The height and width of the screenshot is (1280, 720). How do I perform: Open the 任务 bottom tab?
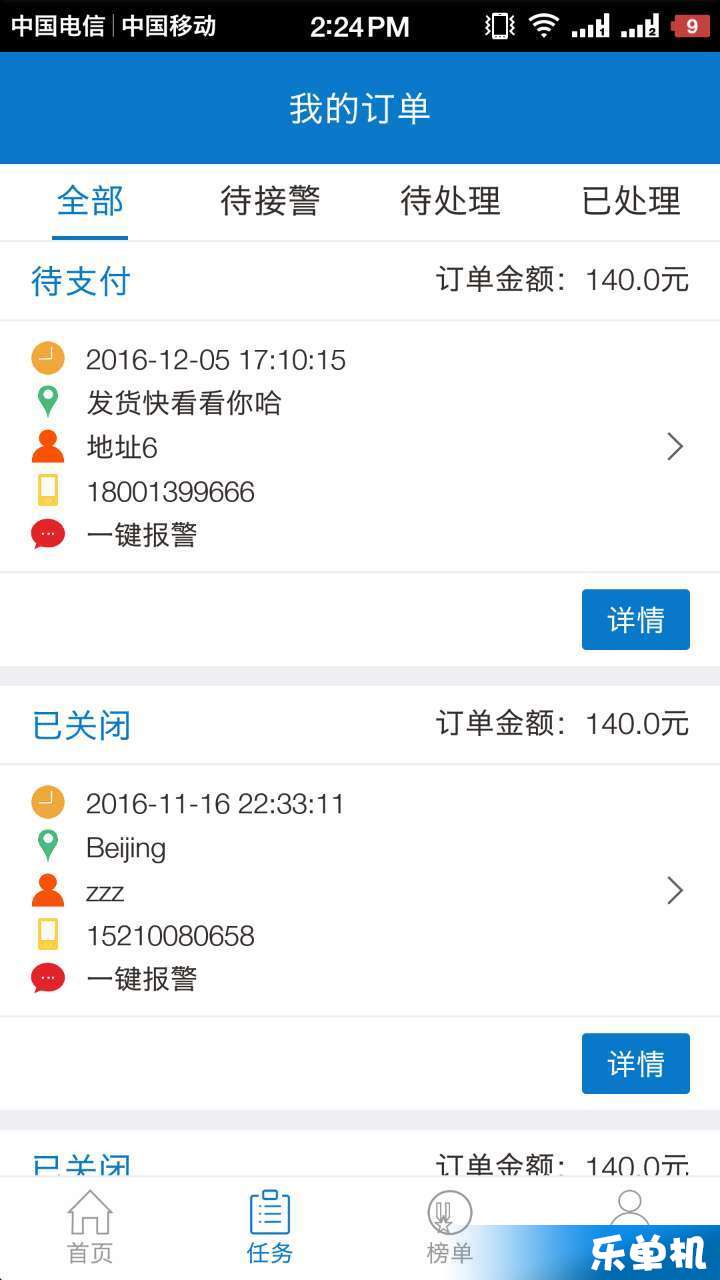[270, 1227]
